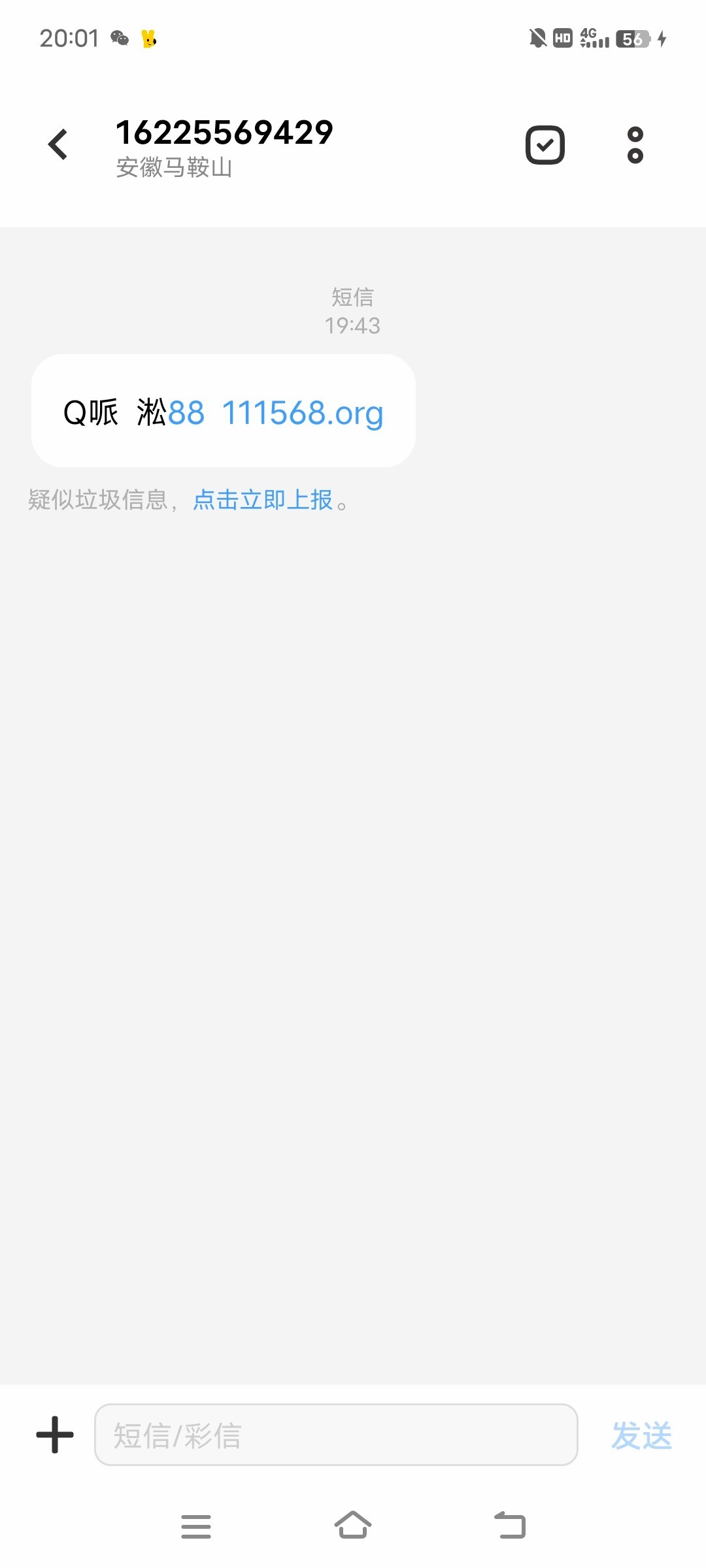Open the 111568.org link in message
706x1568 pixels.
pyautogui.click(x=303, y=413)
